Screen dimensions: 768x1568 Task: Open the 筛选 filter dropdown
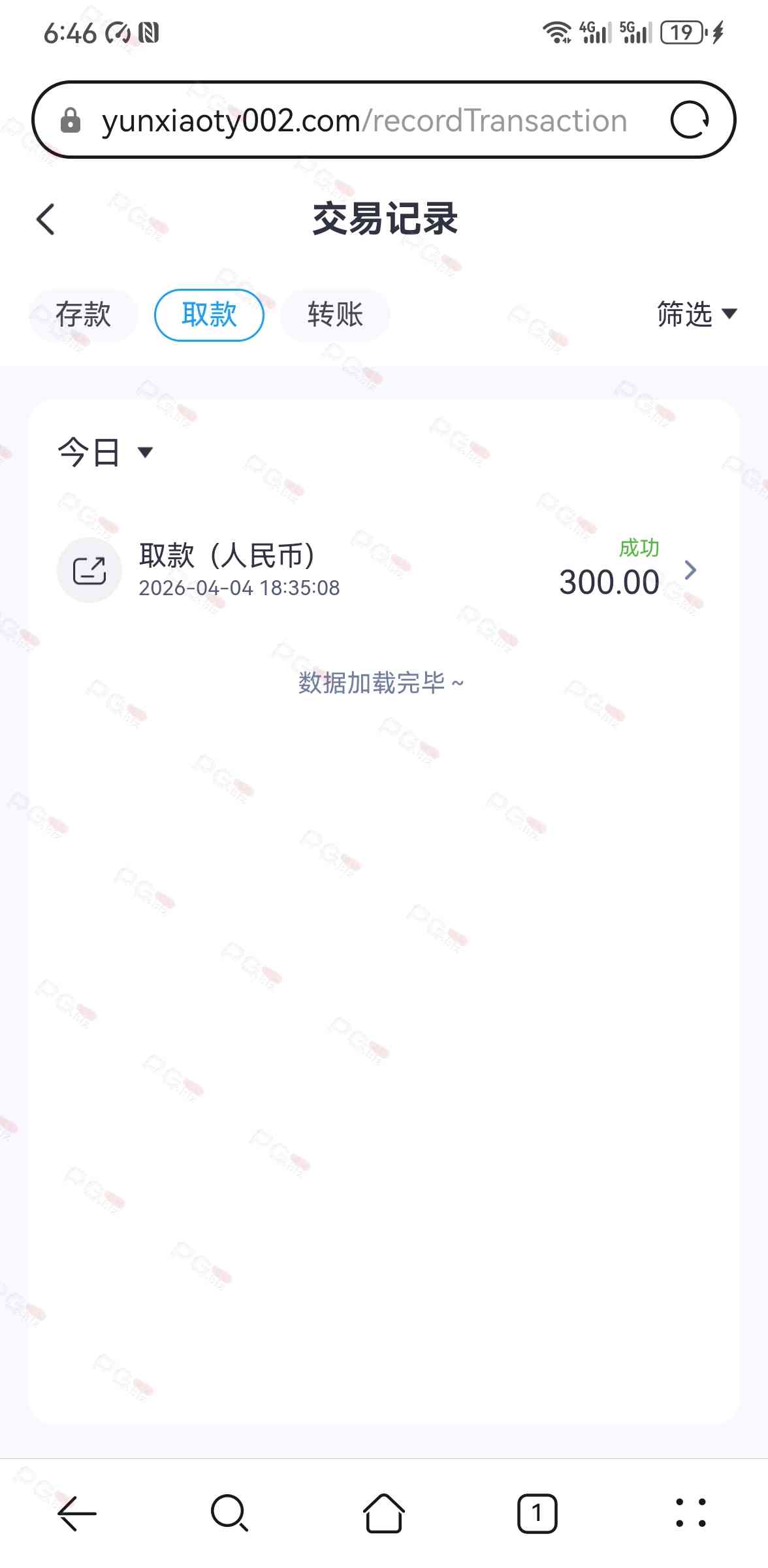[x=696, y=314]
